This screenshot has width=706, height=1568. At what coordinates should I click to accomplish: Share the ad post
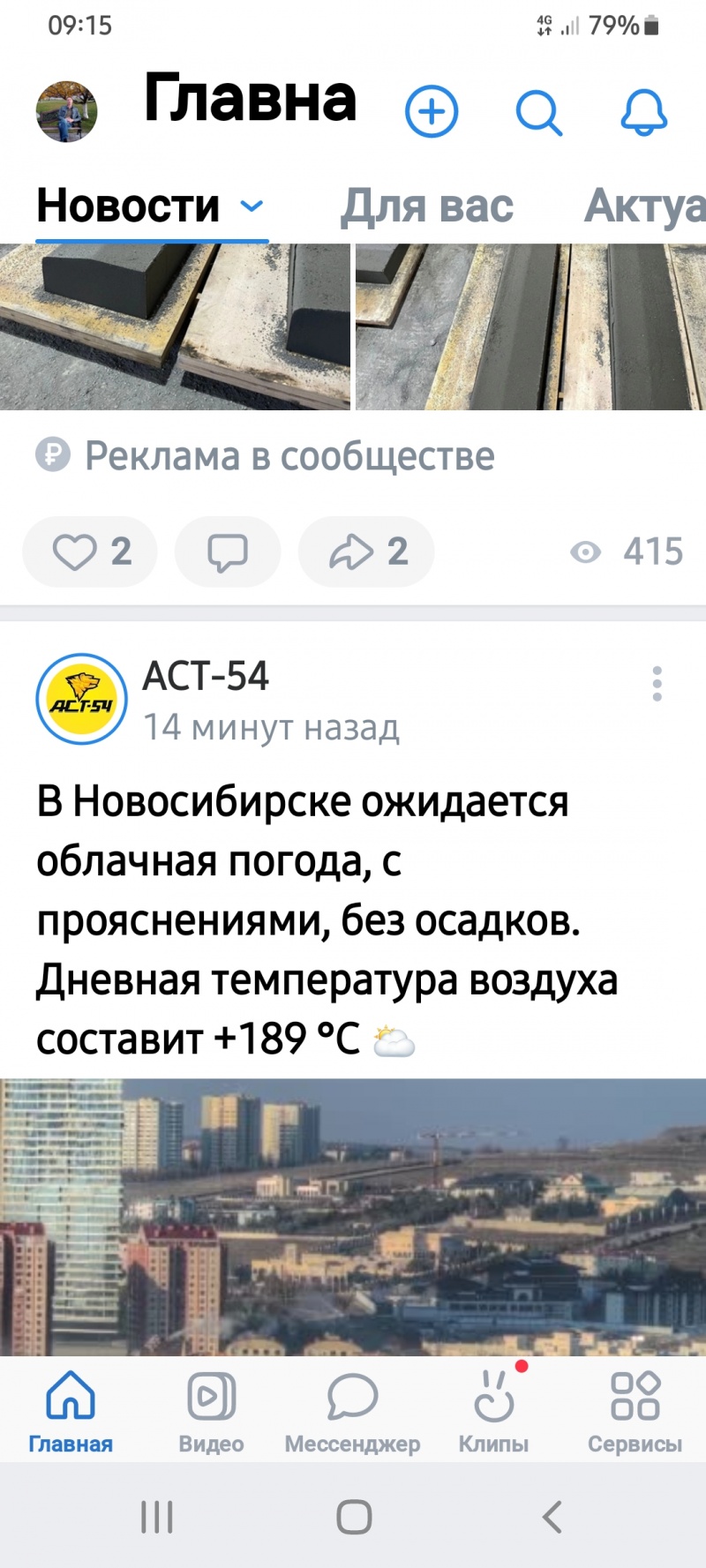pos(366,551)
